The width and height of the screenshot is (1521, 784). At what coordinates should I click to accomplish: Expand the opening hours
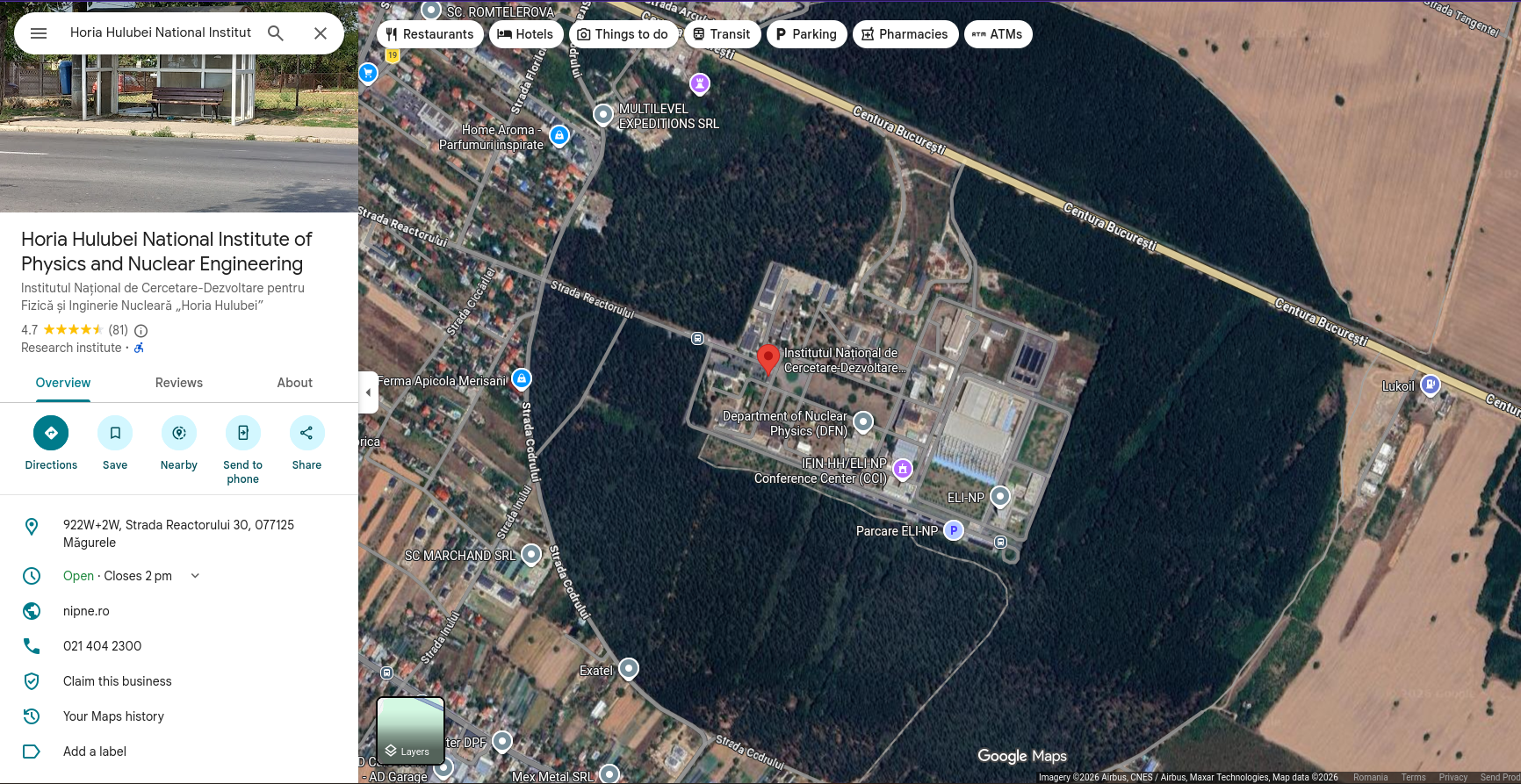[195, 576]
